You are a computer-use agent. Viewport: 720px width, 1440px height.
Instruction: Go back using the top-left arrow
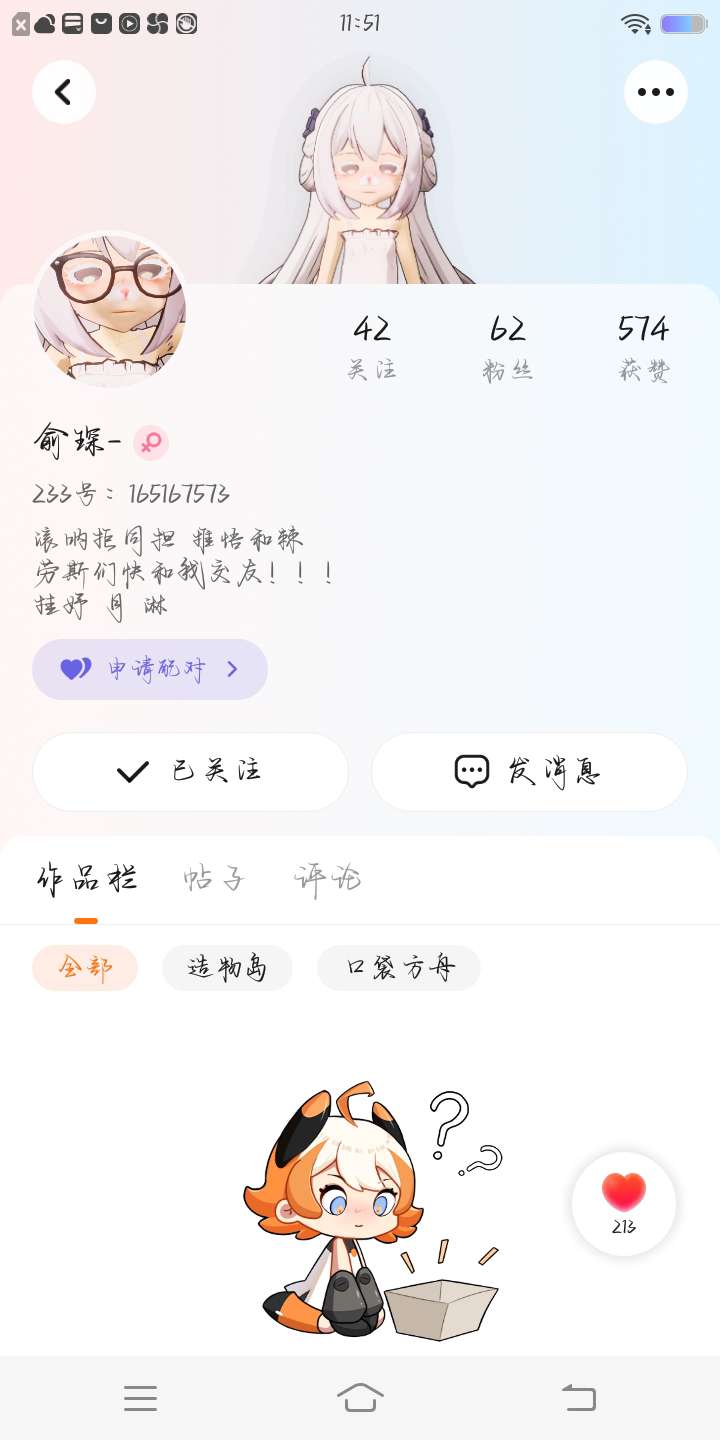click(x=64, y=92)
